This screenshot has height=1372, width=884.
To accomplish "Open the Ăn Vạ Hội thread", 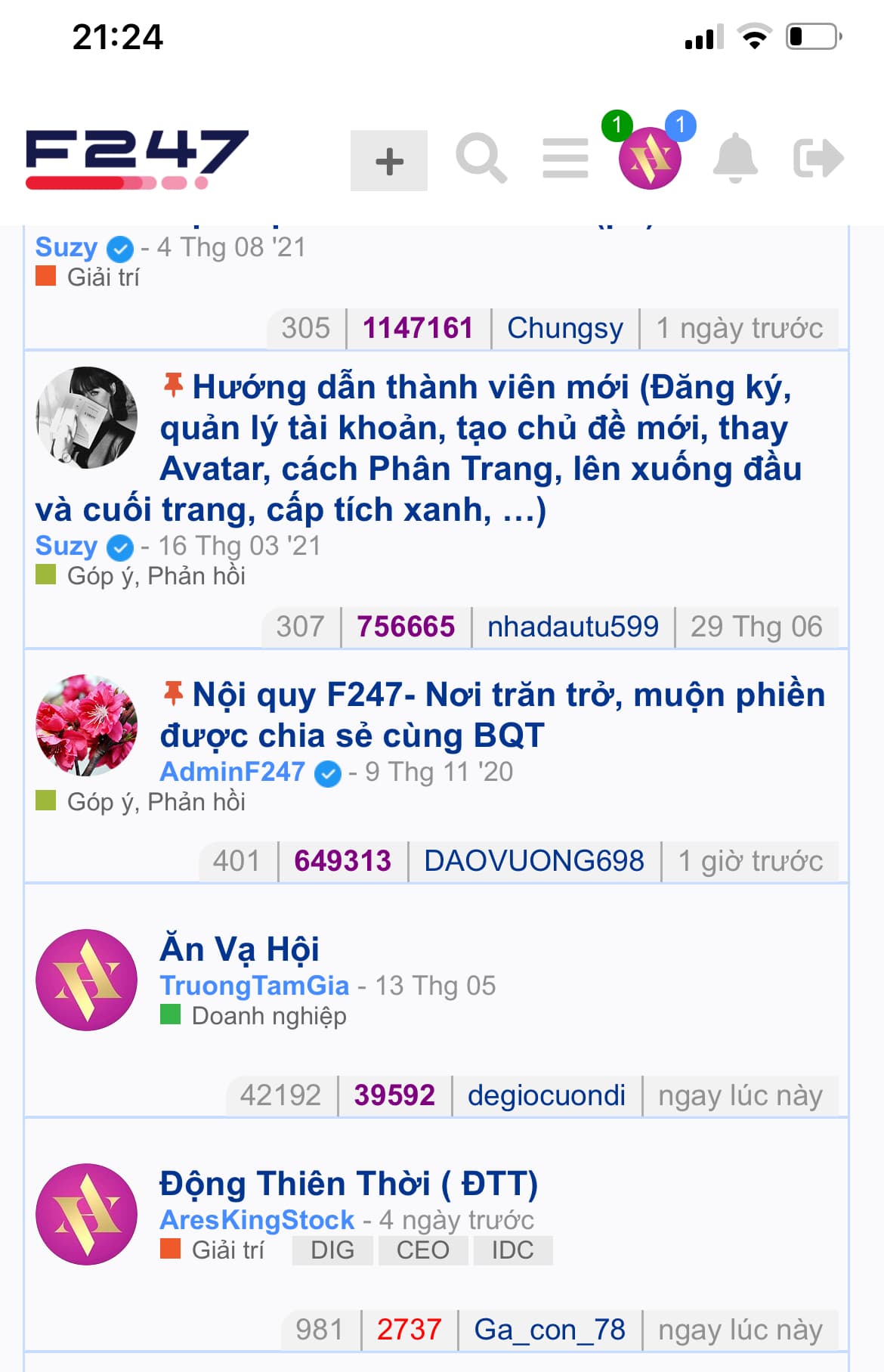I will pos(240,949).
